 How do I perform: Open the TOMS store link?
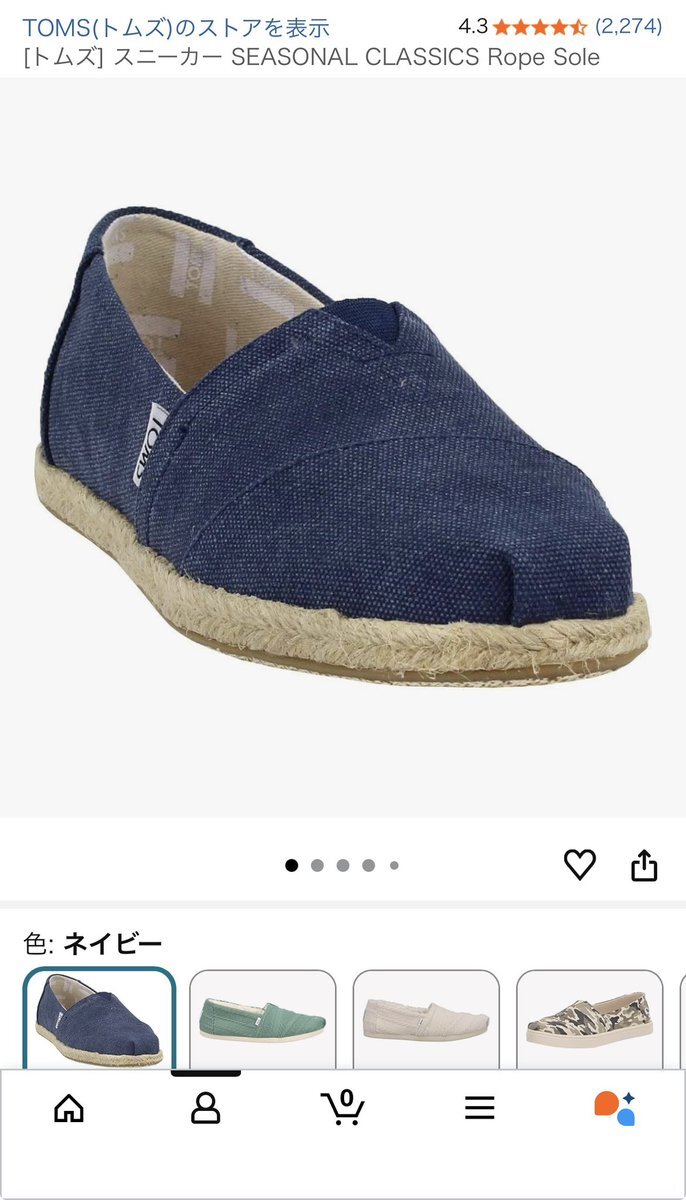[176, 27]
